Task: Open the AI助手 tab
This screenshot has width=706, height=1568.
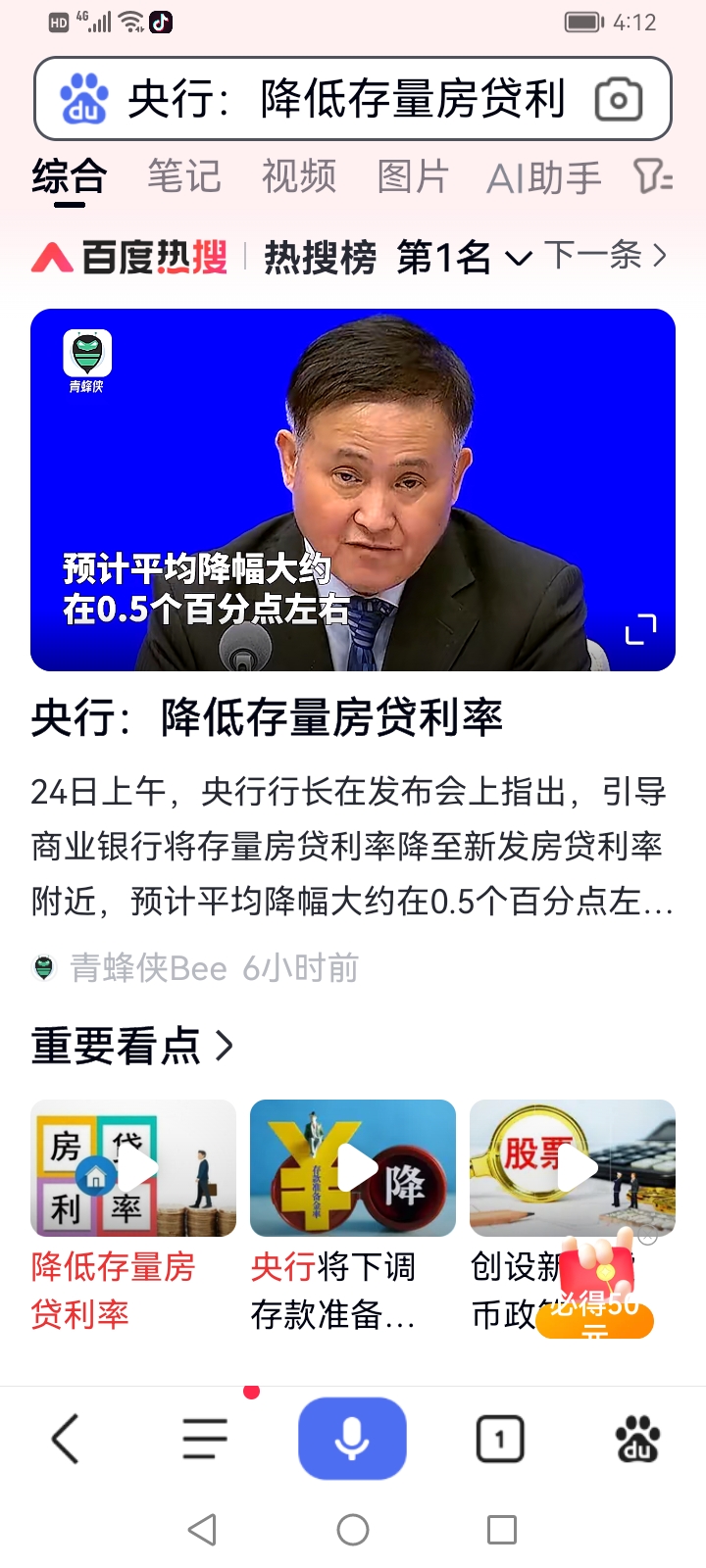Action: [x=543, y=178]
